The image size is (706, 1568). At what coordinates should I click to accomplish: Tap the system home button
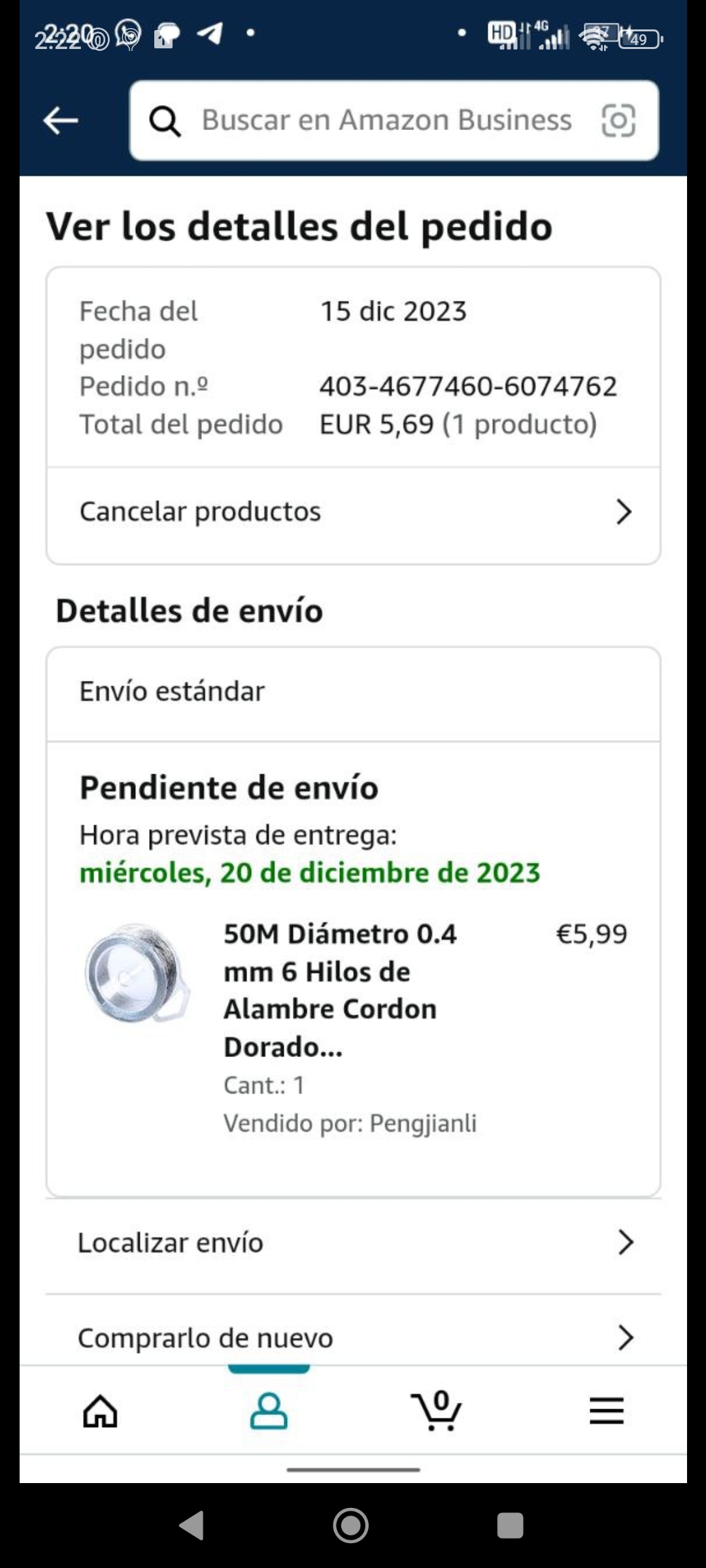point(351,1526)
